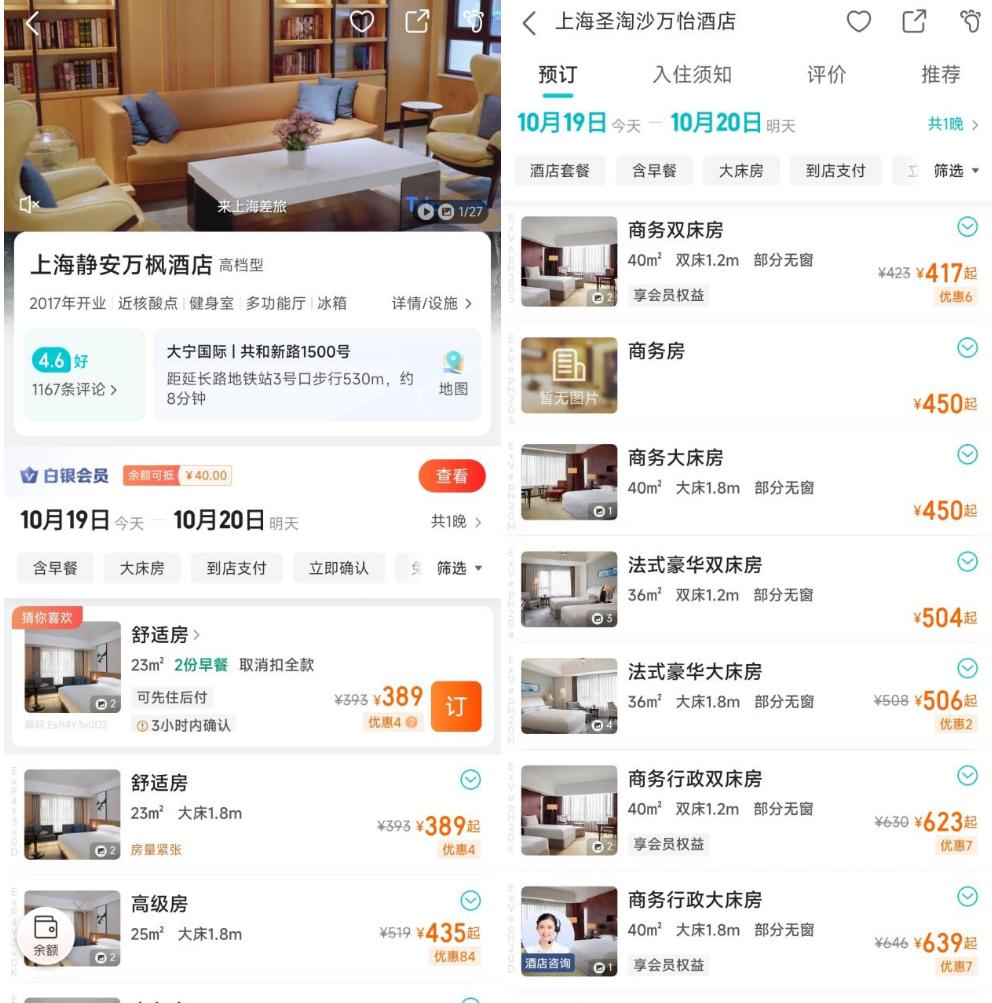The height and width of the screenshot is (1003, 992).
Task: Open 详情/设施 for 上海静安万枫酒店
Action: (432, 303)
